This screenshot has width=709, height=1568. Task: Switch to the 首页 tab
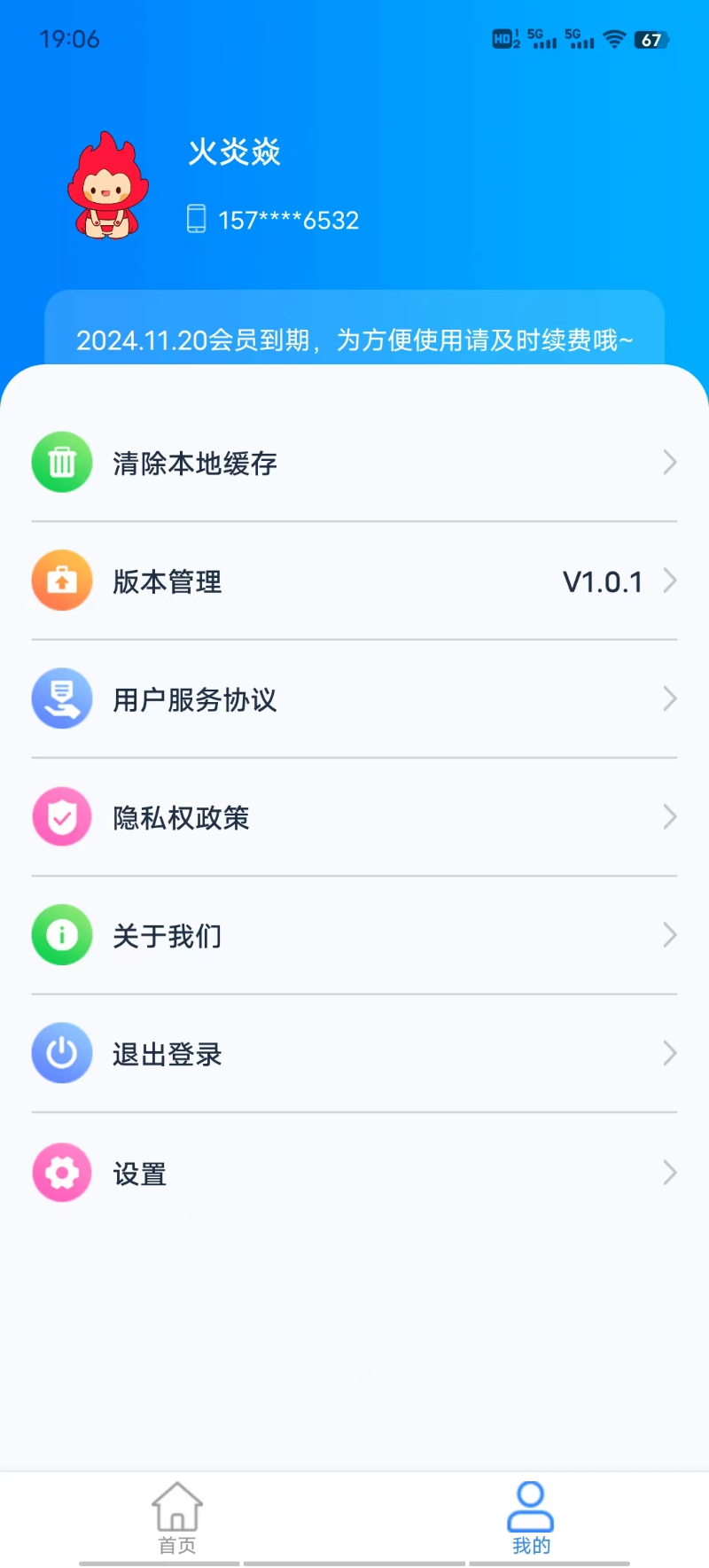(177, 1518)
